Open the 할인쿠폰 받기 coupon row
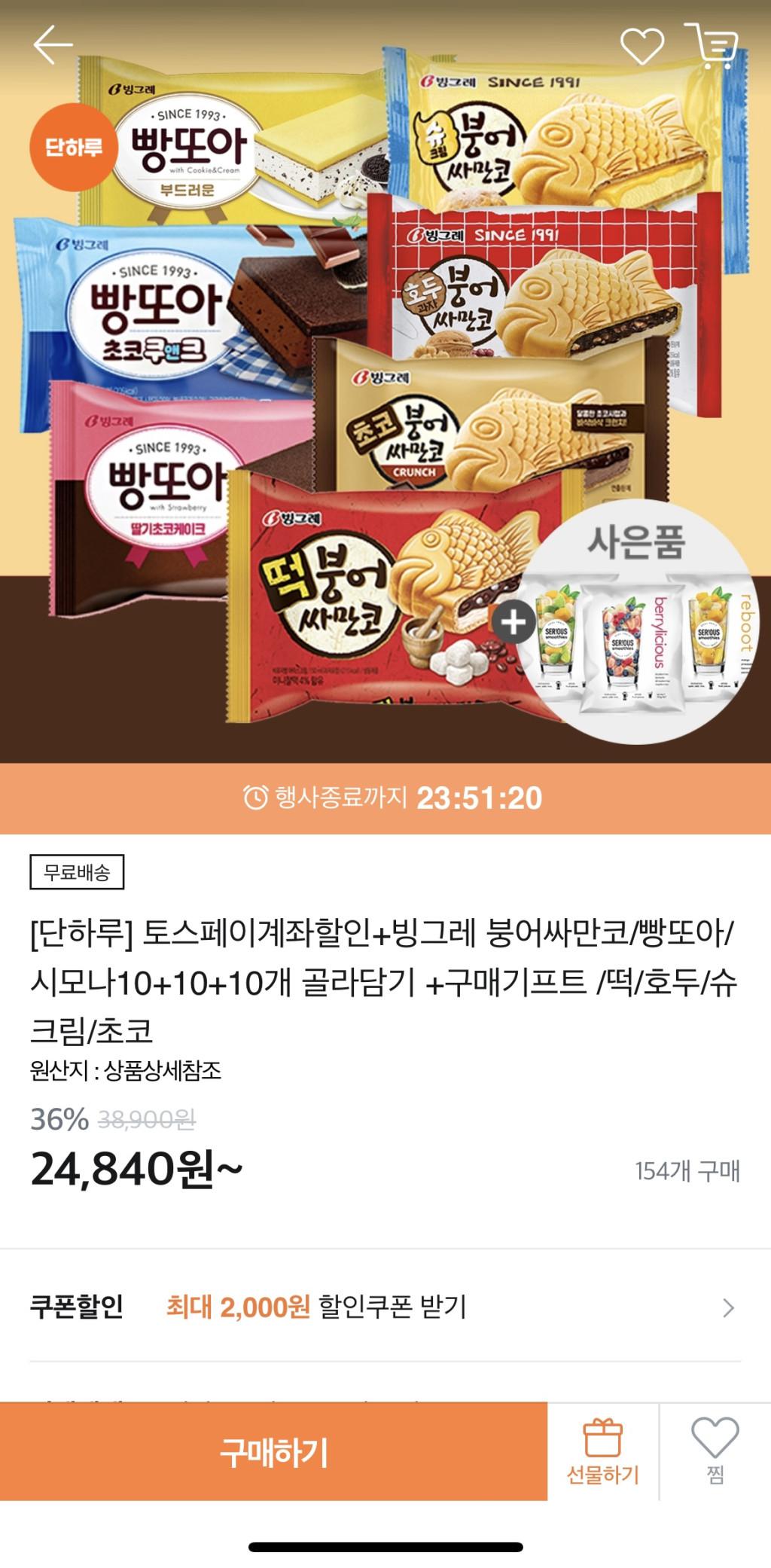The height and width of the screenshot is (1568, 771). click(x=385, y=1307)
